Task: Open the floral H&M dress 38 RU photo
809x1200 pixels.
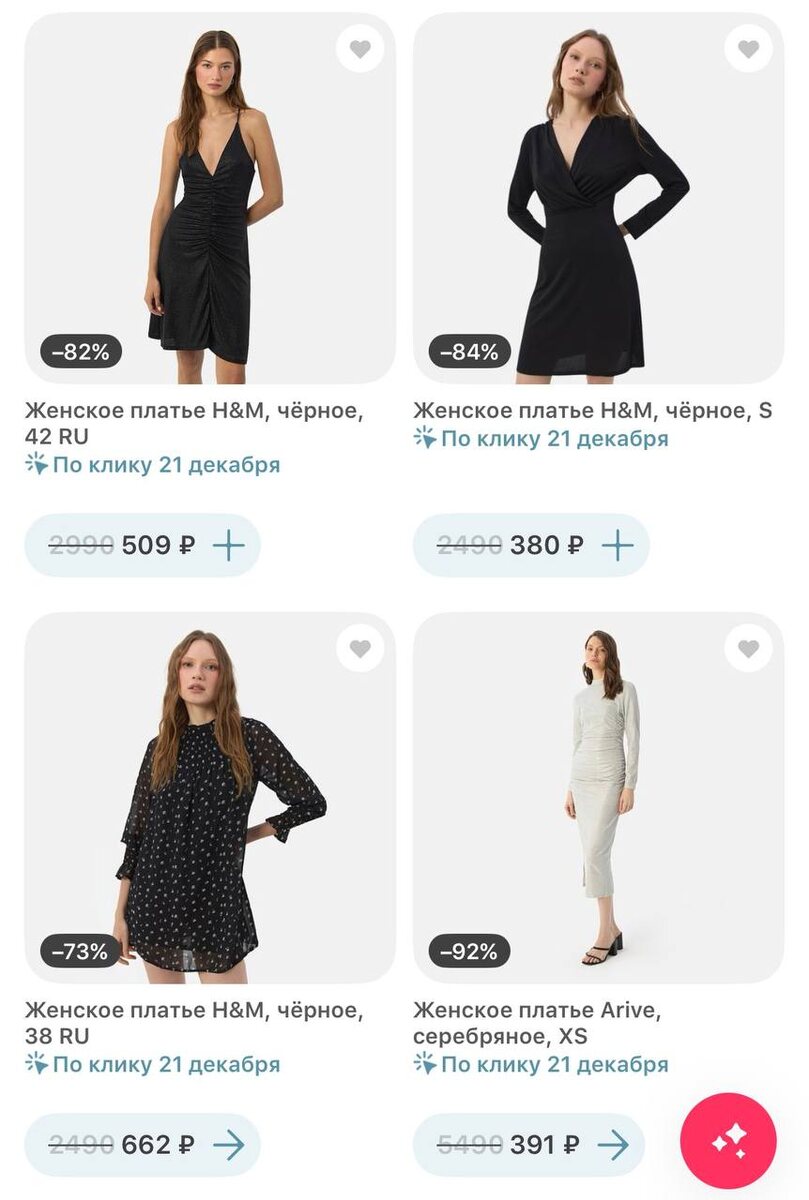Action: pos(210,800)
